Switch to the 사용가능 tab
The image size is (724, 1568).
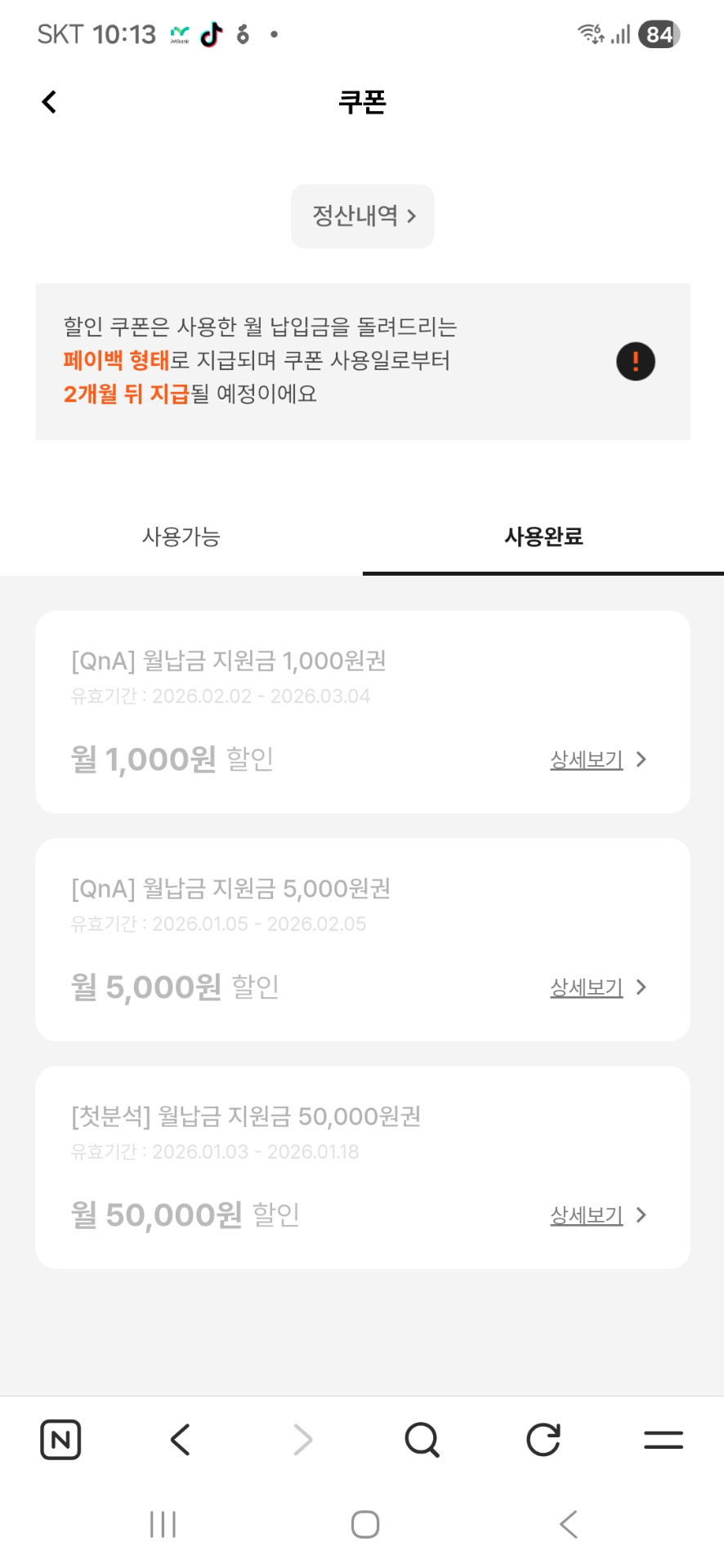[x=181, y=537]
